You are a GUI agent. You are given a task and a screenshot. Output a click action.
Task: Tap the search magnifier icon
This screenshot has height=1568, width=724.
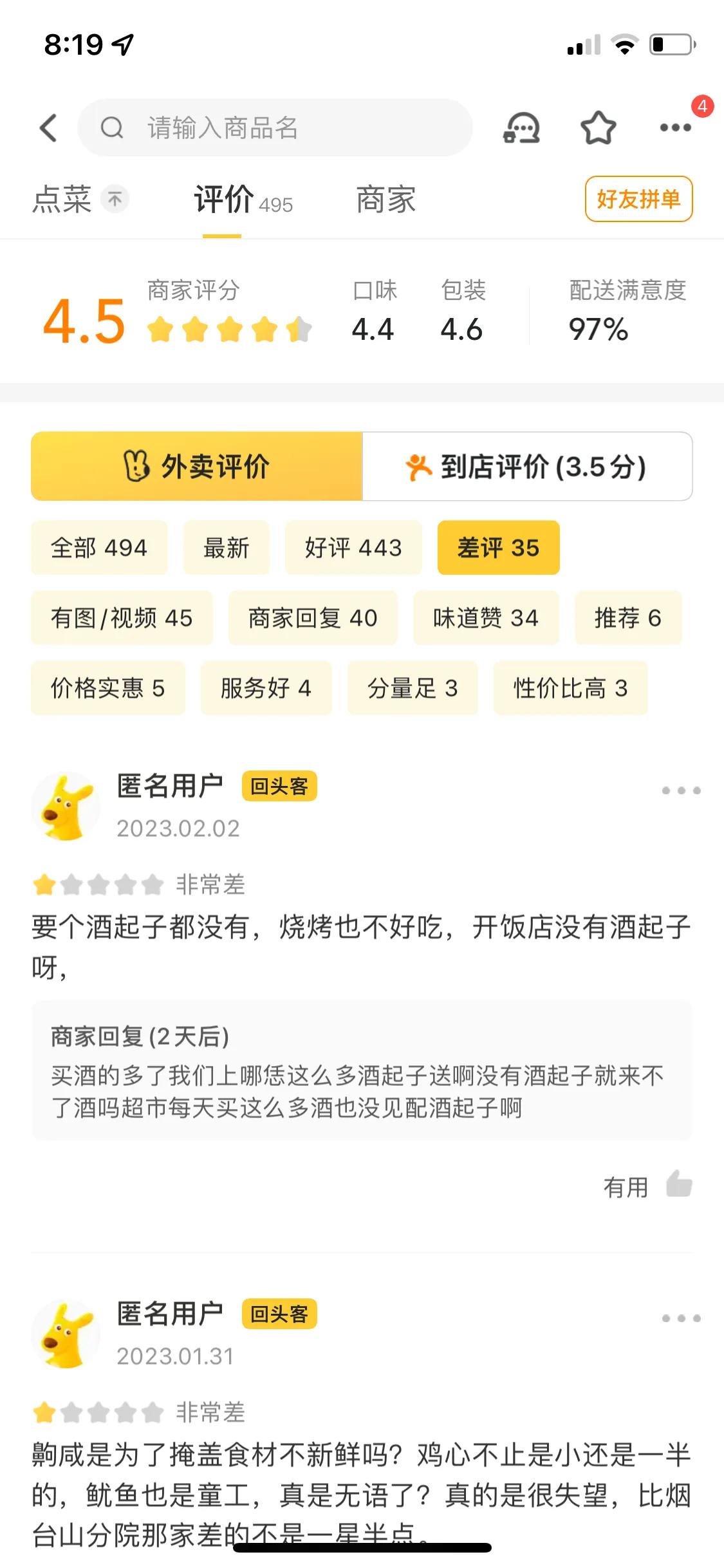click(x=113, y=127)
